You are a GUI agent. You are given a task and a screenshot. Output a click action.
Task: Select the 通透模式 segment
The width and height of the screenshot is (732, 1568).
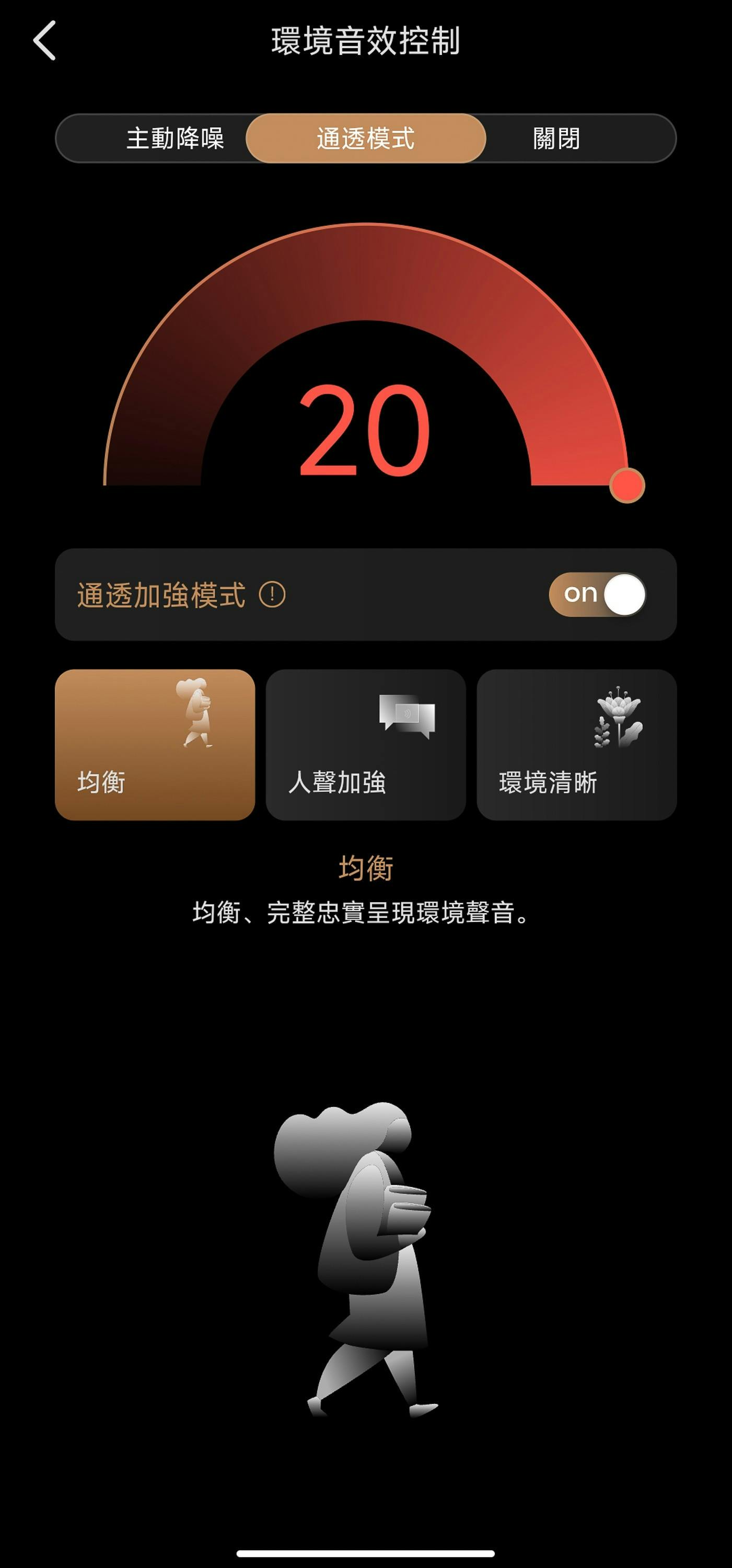[x=366, y=138]
